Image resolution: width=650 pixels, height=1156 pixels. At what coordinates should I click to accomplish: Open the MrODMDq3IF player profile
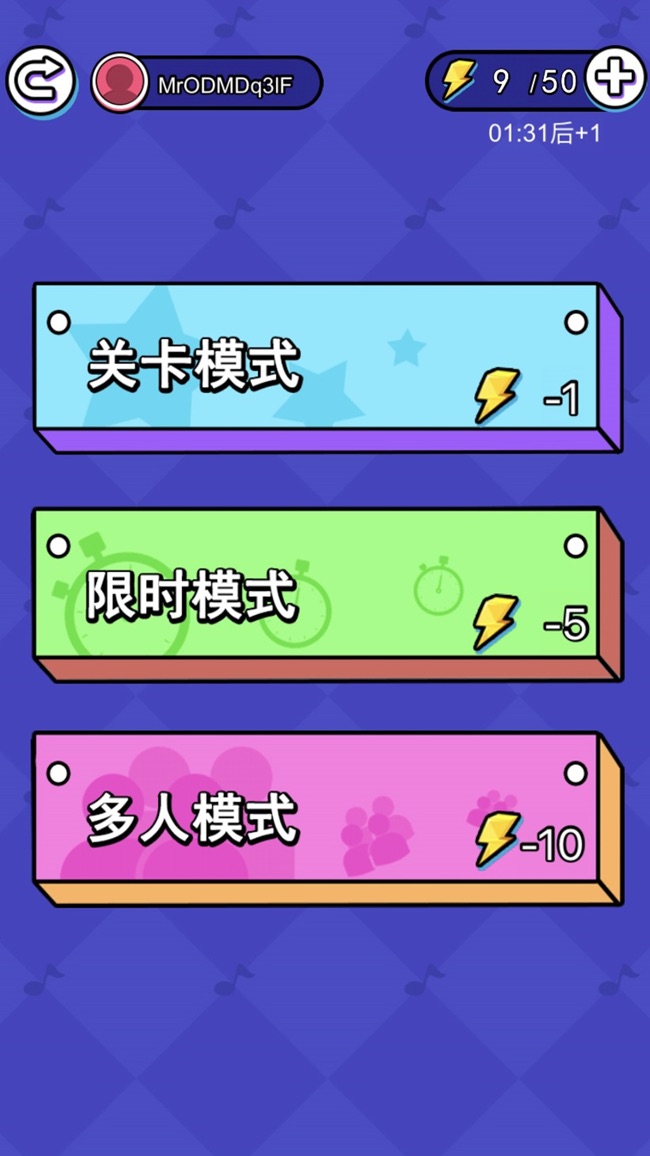coord(208,84)
